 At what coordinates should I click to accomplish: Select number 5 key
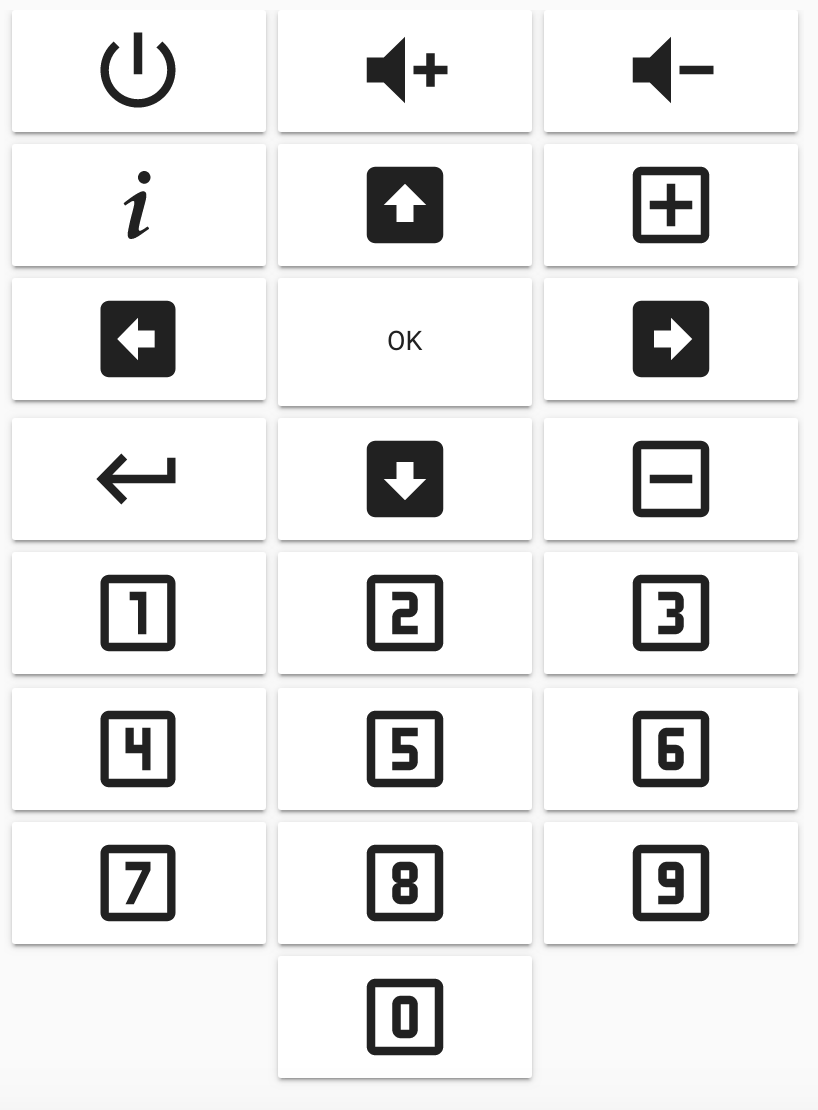click(405, 748)
